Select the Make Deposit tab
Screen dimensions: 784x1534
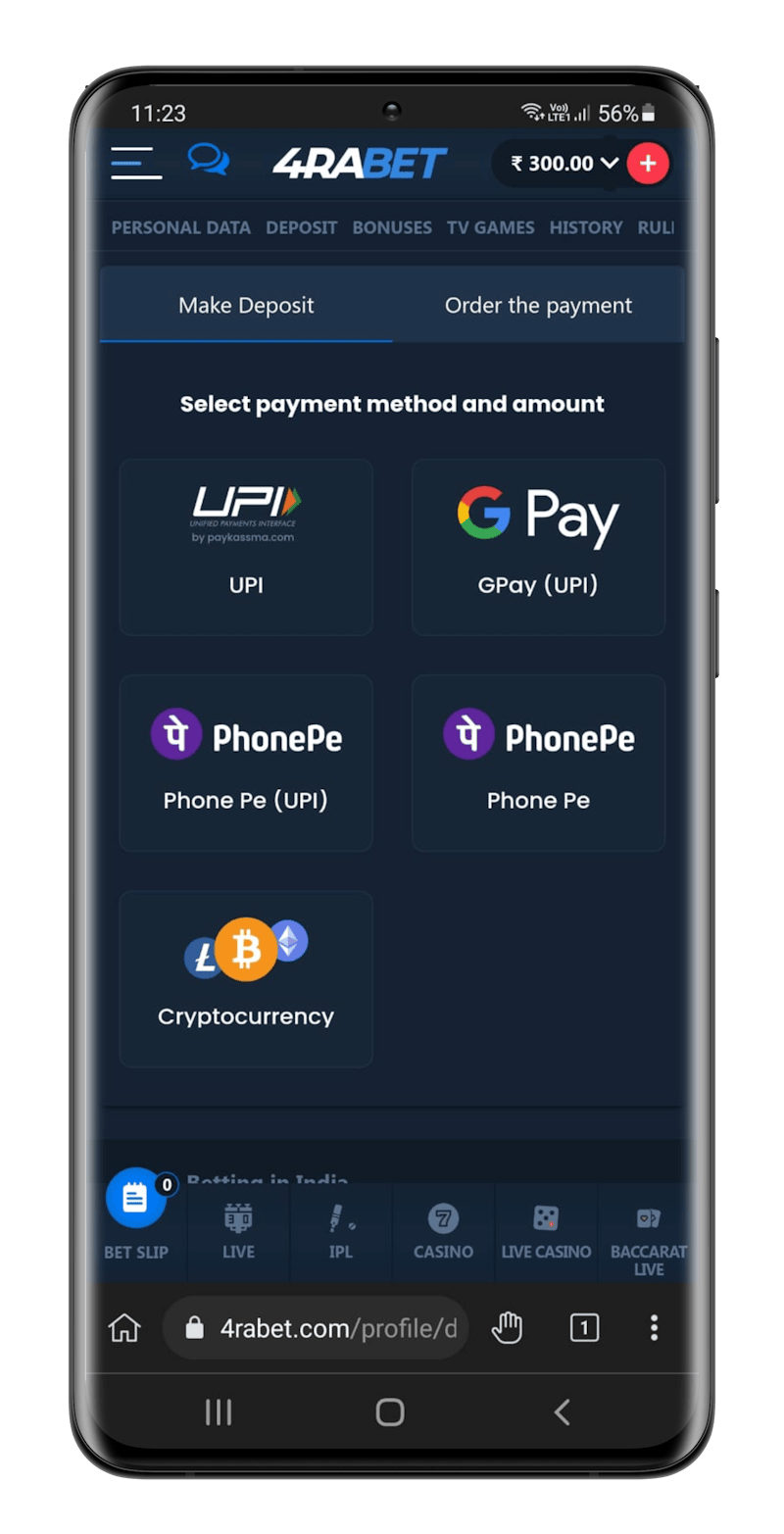(x=246, y=306)
